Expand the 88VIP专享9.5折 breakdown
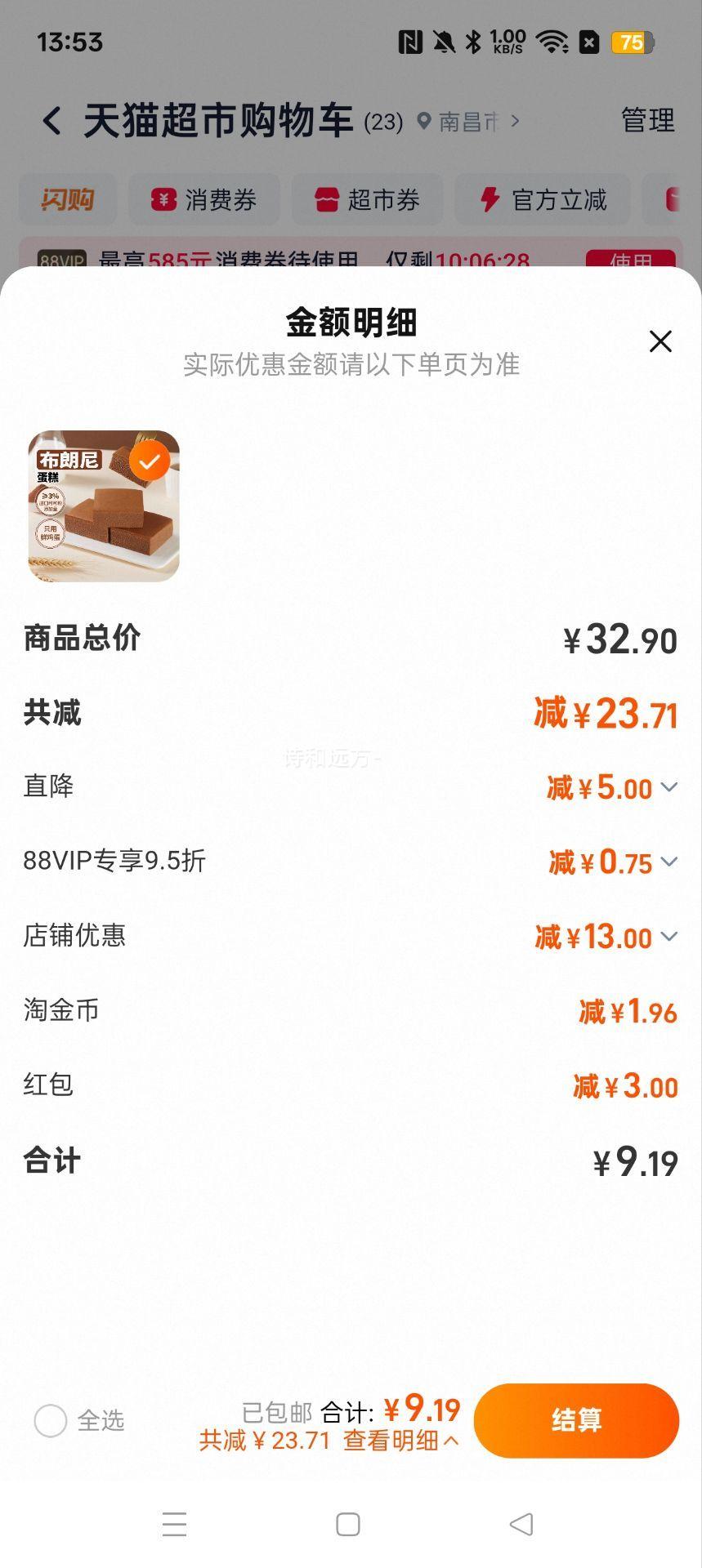The image size is (702, 1568). click(x=670, y=862)
